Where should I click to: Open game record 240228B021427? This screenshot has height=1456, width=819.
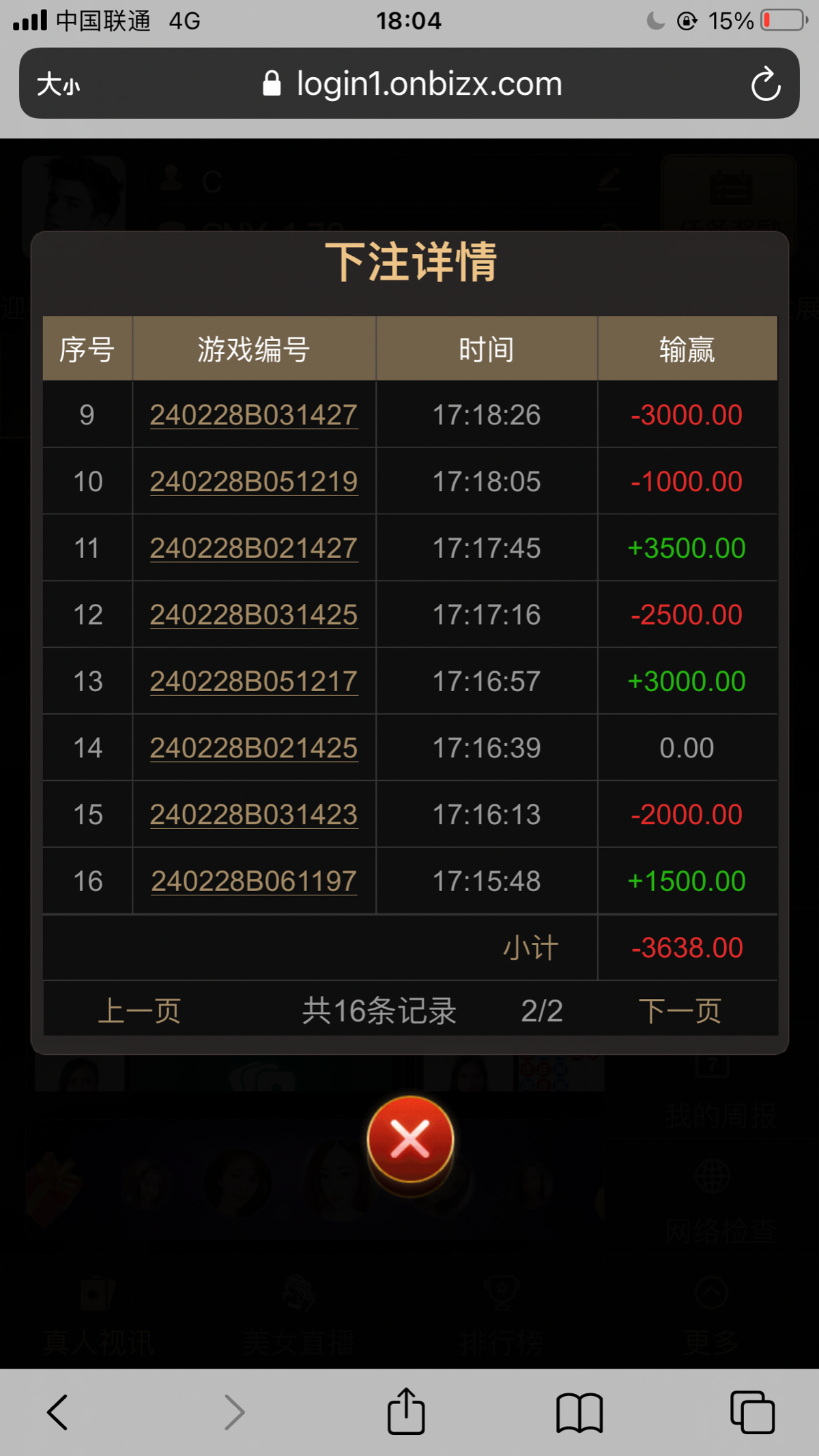click(254, 548)
